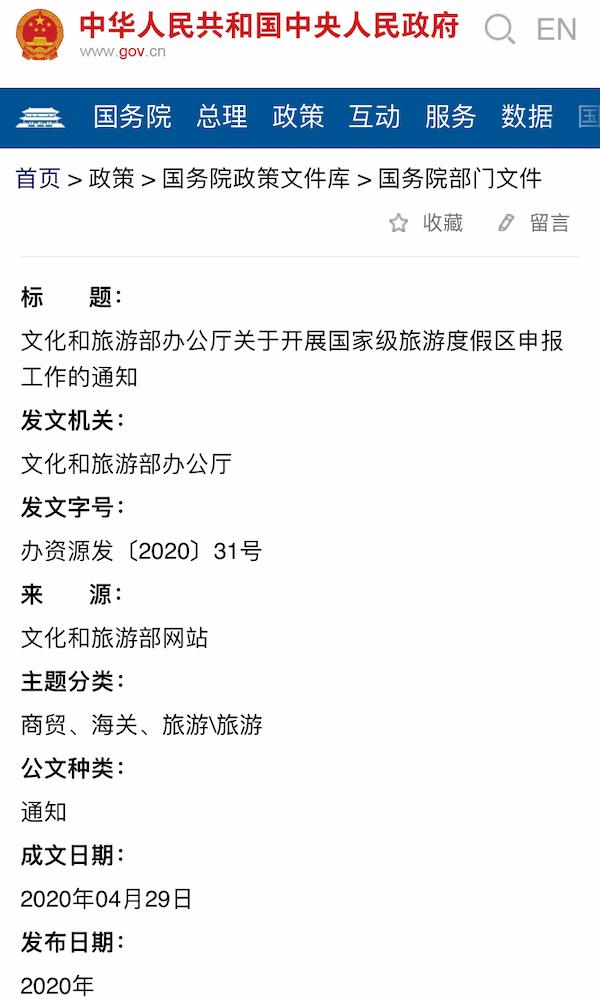Bookmark this document with 收藏

[426, 223]
